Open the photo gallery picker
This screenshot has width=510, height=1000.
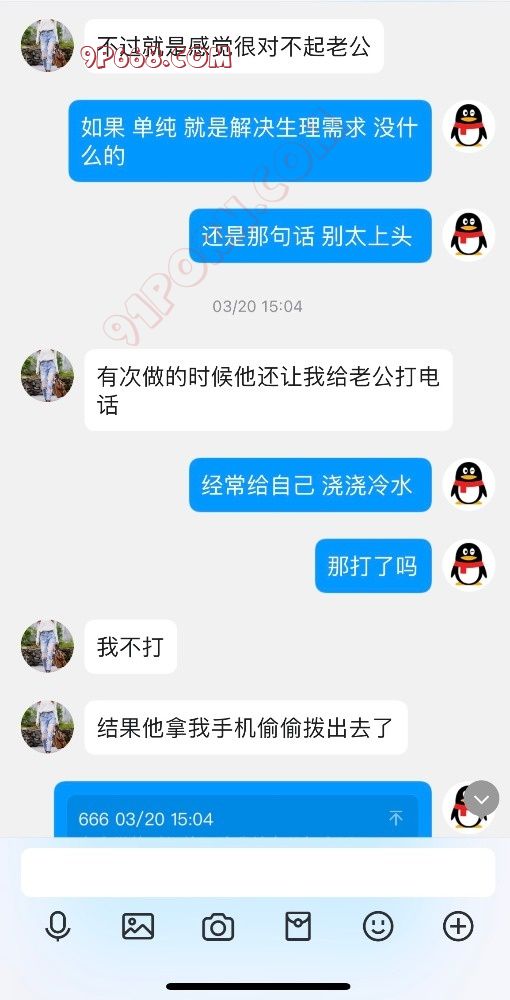pos(138,926)
